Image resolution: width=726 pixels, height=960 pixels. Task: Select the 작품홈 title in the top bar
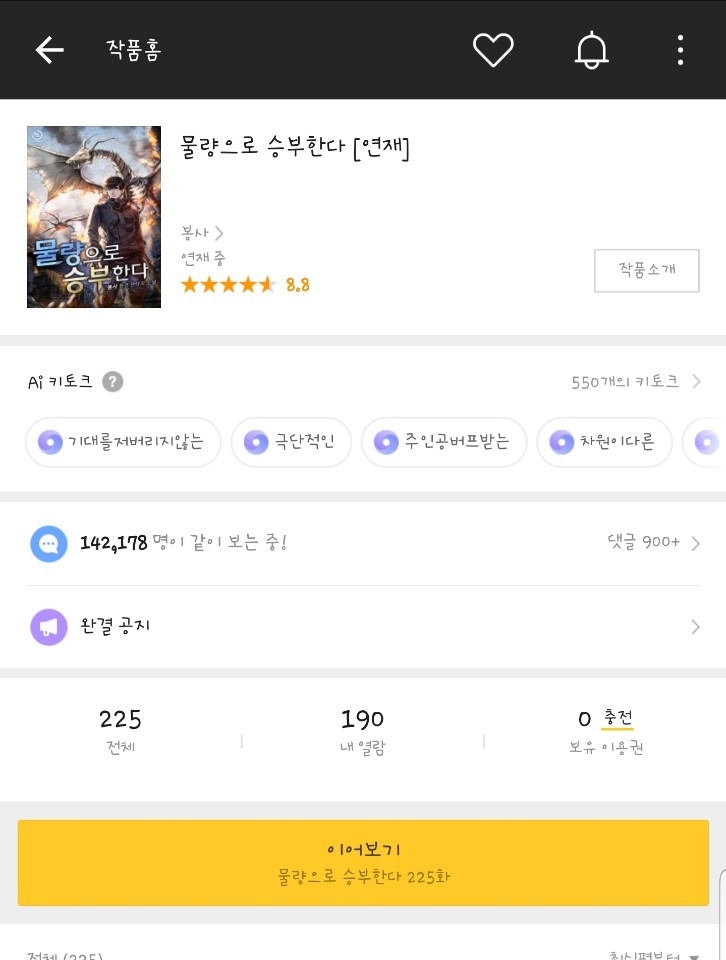tap(132, 49)
